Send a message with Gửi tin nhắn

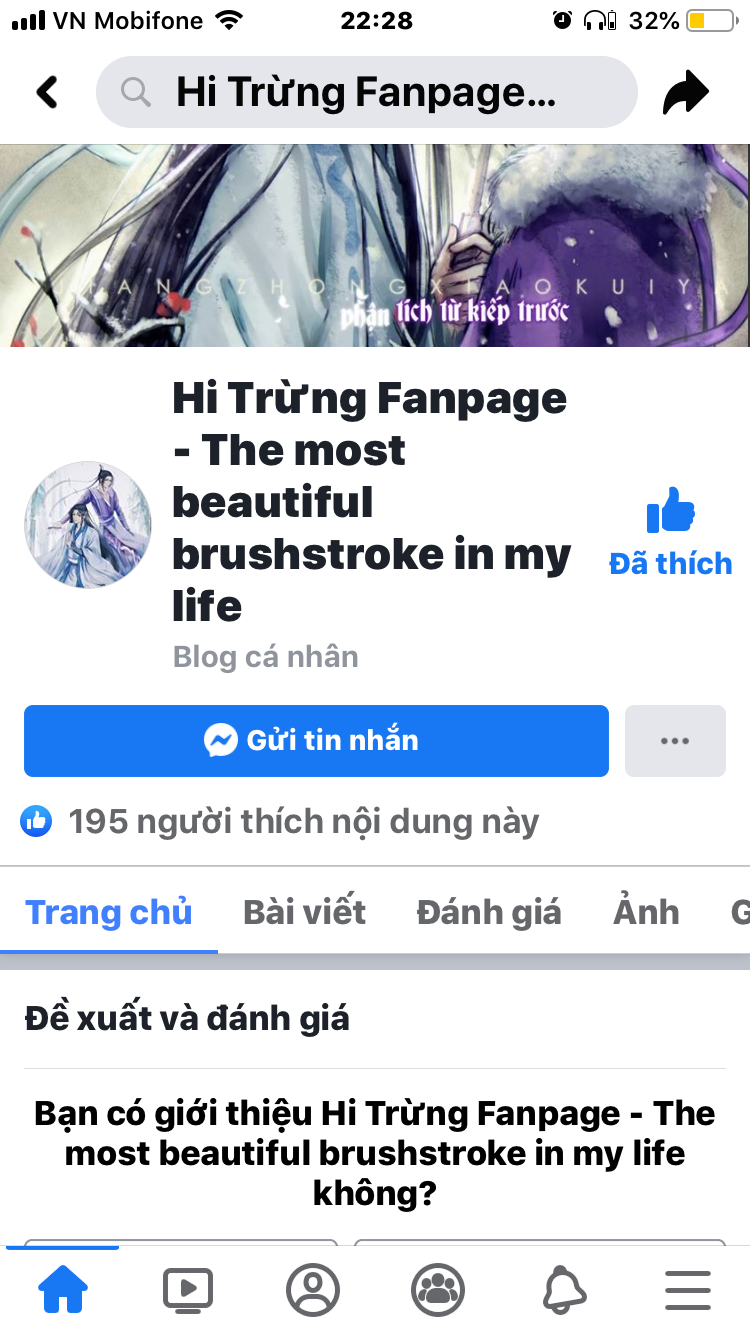316,741
